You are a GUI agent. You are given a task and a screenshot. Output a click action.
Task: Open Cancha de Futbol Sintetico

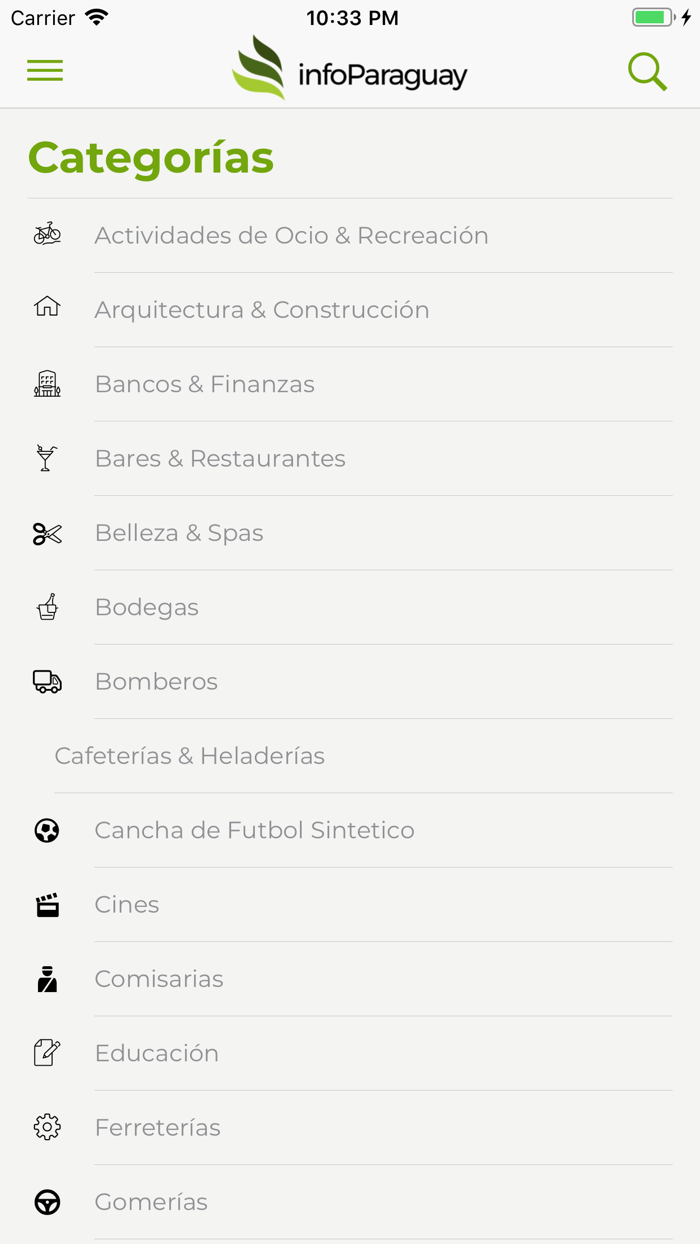point(350,830)
